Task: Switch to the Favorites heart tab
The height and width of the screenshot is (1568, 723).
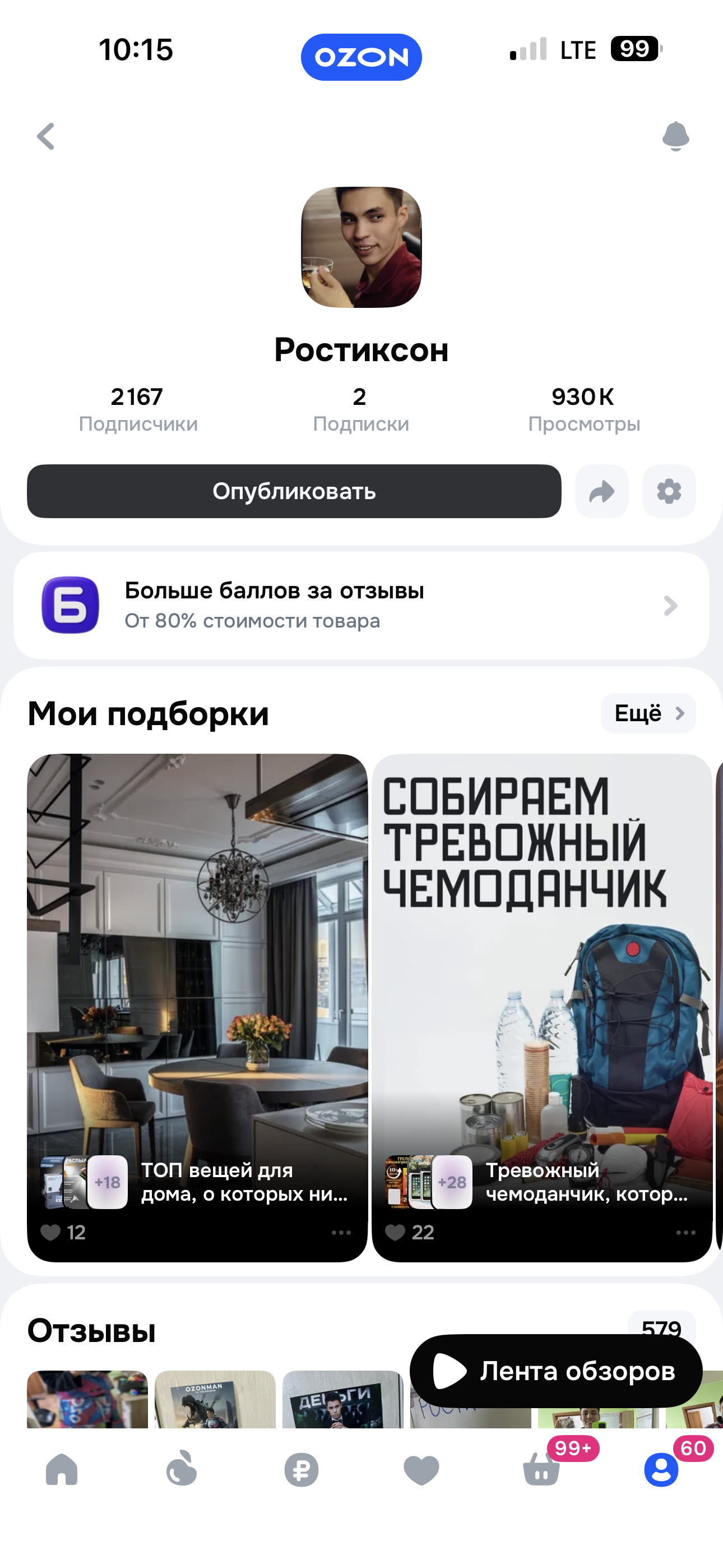Action: pyautogui.click(x=421, y=1470)
